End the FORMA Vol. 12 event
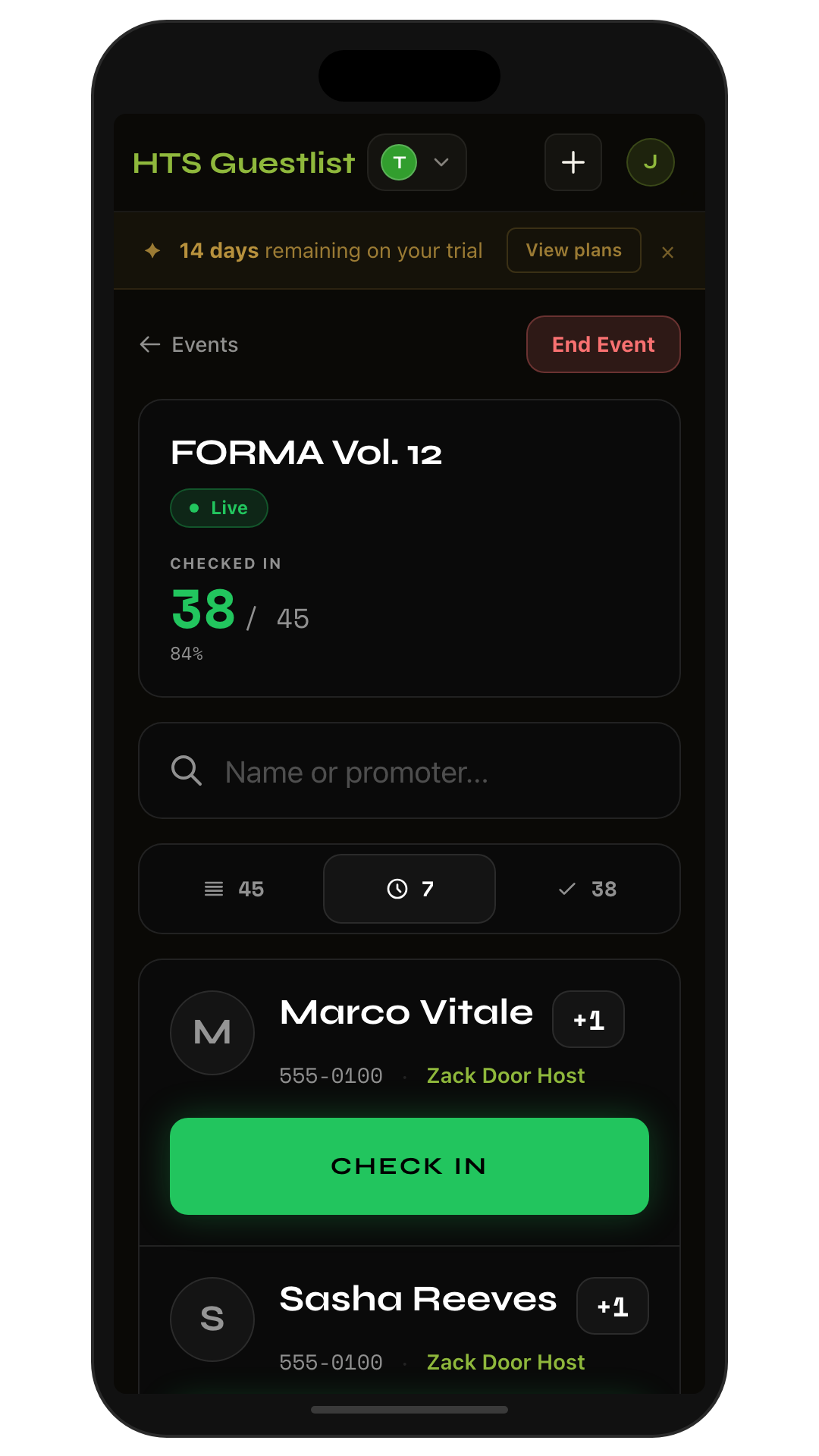 pyautogui.click(x=603, y=344)
